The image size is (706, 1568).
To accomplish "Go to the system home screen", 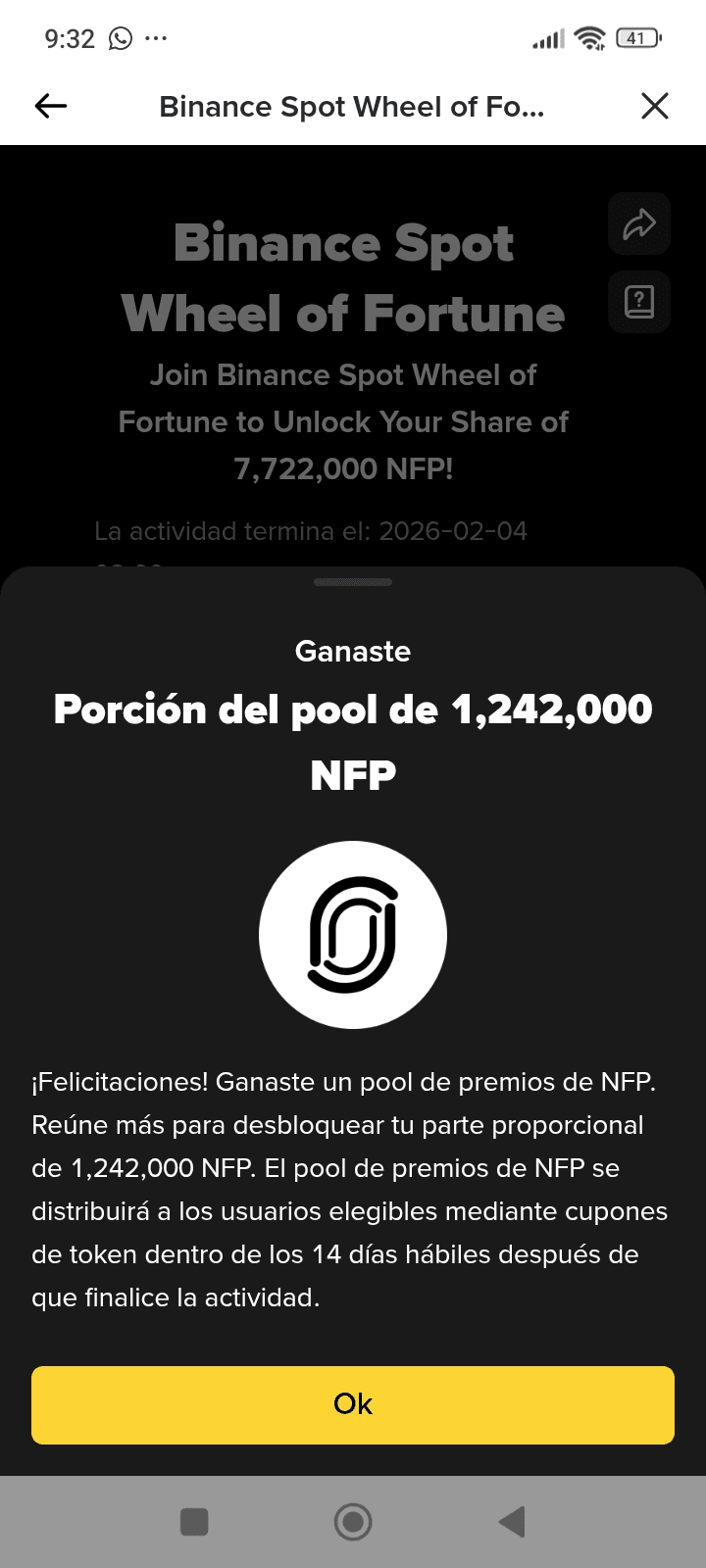I will pyautogui.click(x=353, y=1522).
